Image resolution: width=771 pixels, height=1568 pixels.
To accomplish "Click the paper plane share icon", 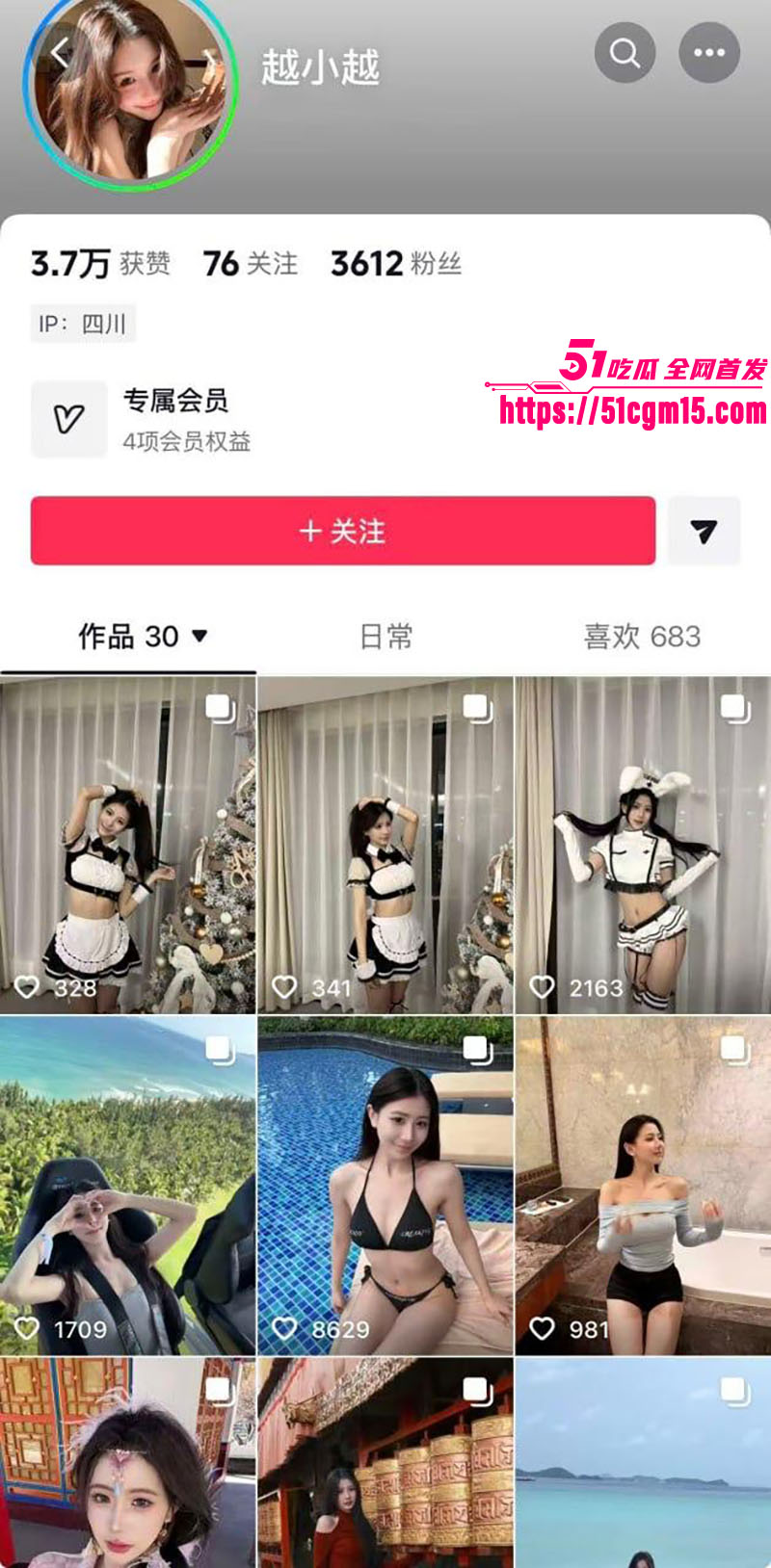I will pos(704,531).
